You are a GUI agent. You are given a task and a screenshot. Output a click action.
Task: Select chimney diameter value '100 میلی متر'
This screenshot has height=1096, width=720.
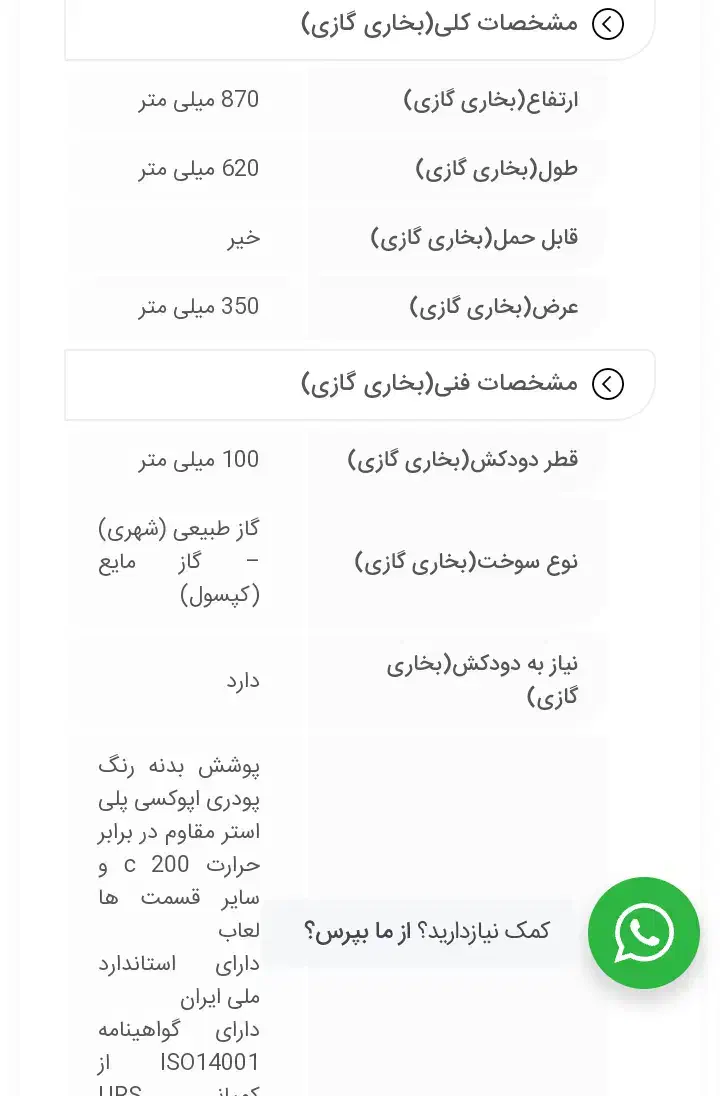[198, 459]
